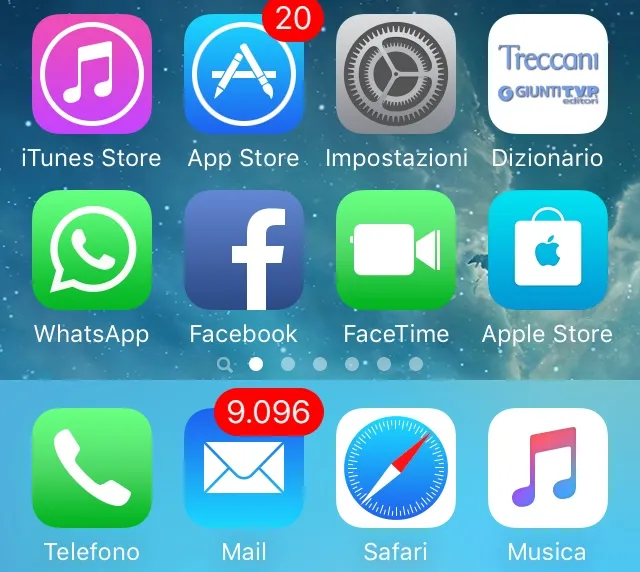Check Mail with 9.096 unread messages
Viewport: 640px width, 572px height.
coord(244,468)
